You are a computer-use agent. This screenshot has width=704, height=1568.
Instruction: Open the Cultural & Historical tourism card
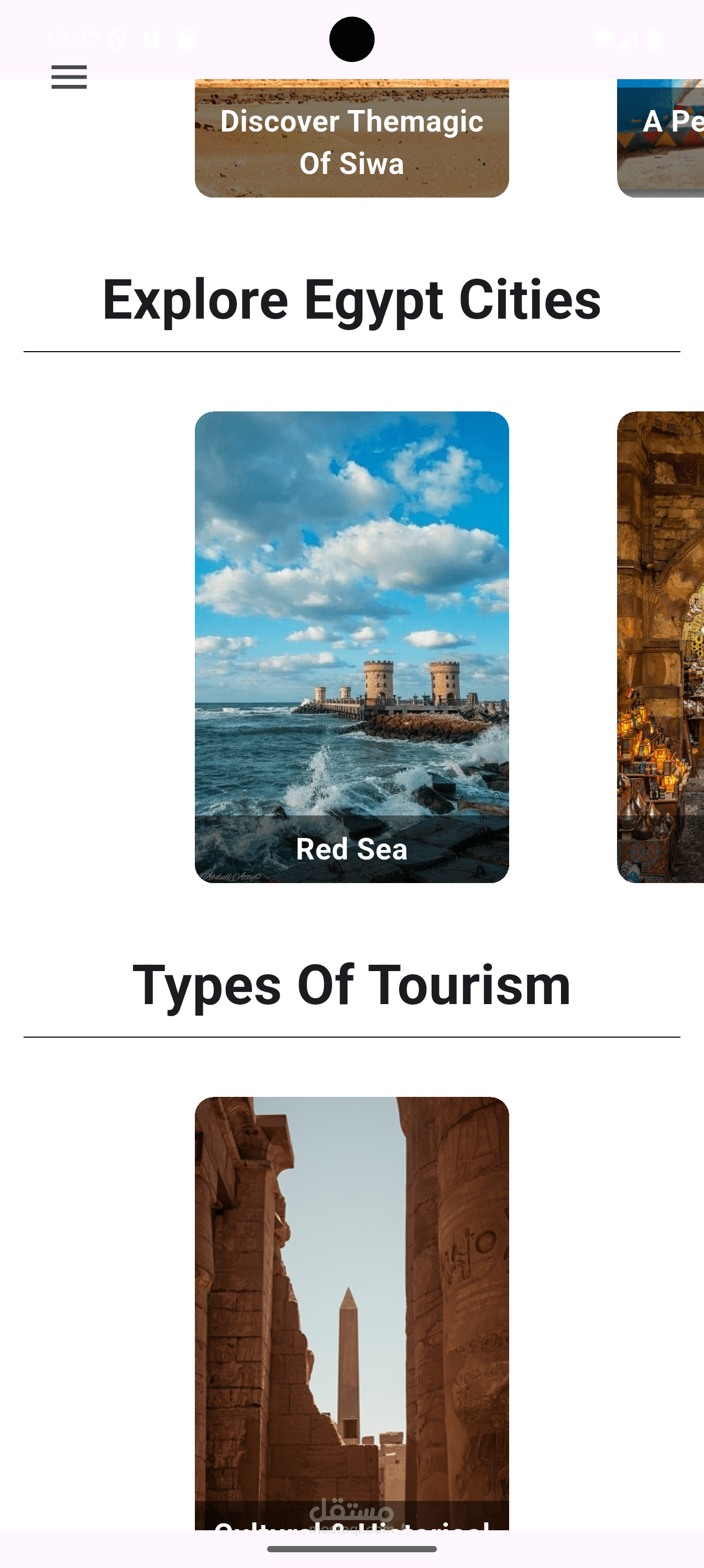[x=351, y=1313]
